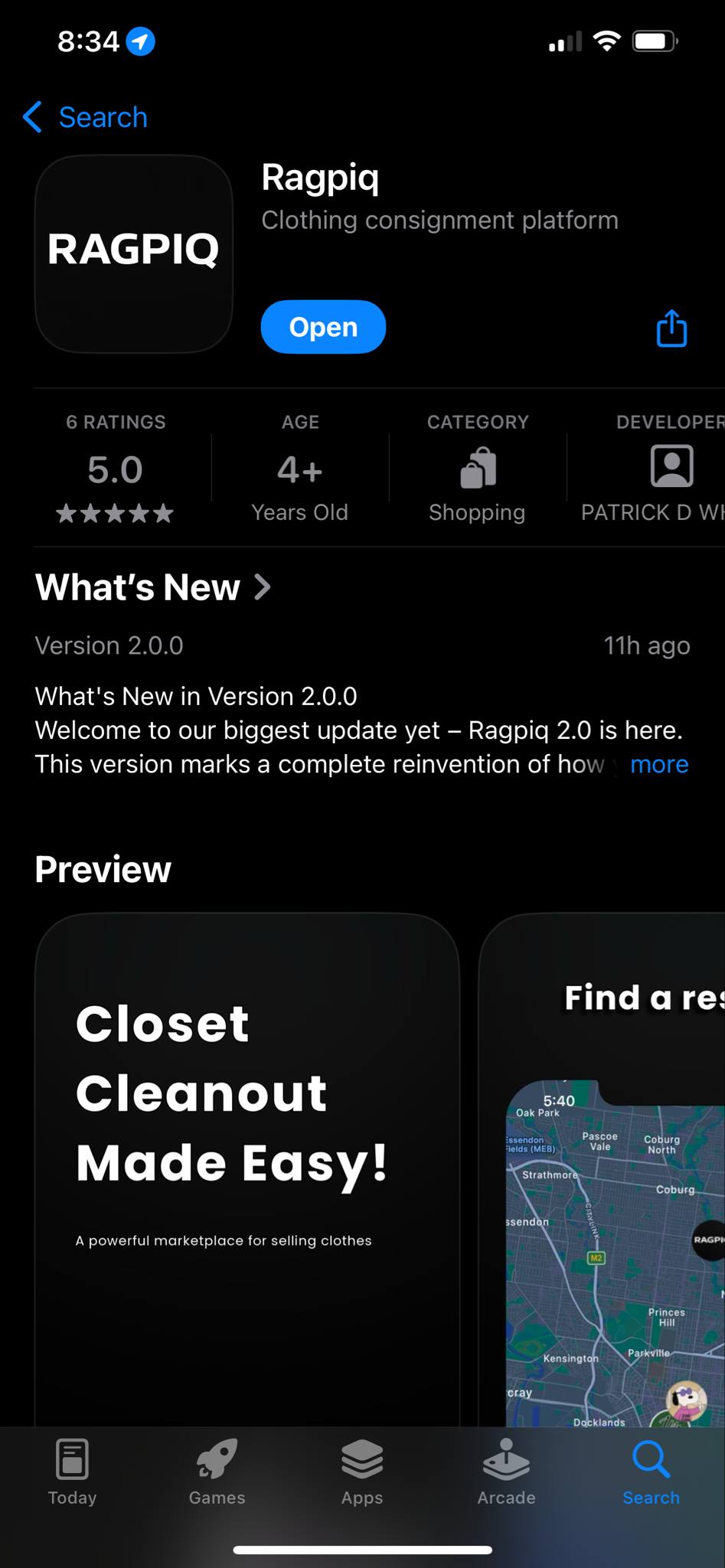The image size is (725, 1568).
Task: Switch to the Apps tab
Action: point(361,1472)
